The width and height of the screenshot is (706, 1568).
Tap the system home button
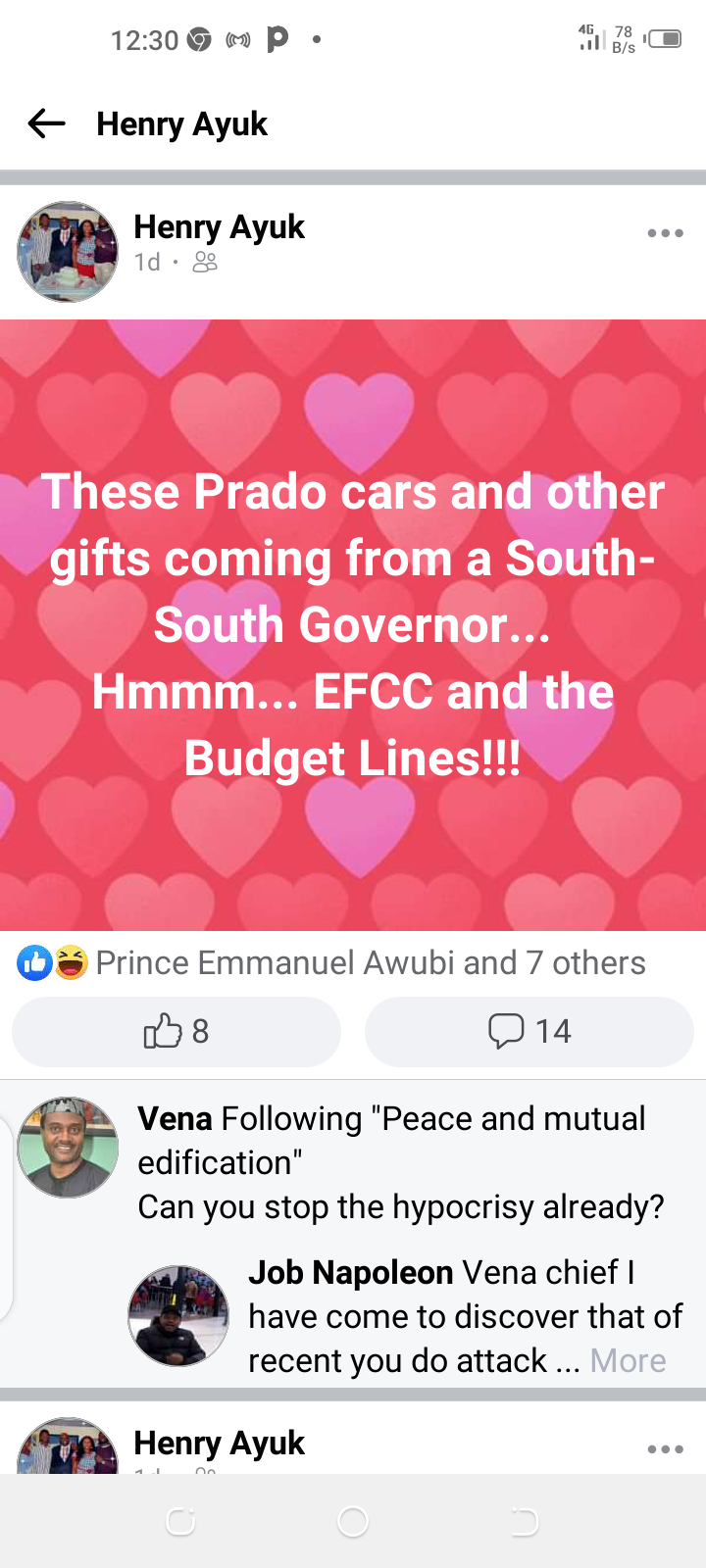click(353, 1521)
